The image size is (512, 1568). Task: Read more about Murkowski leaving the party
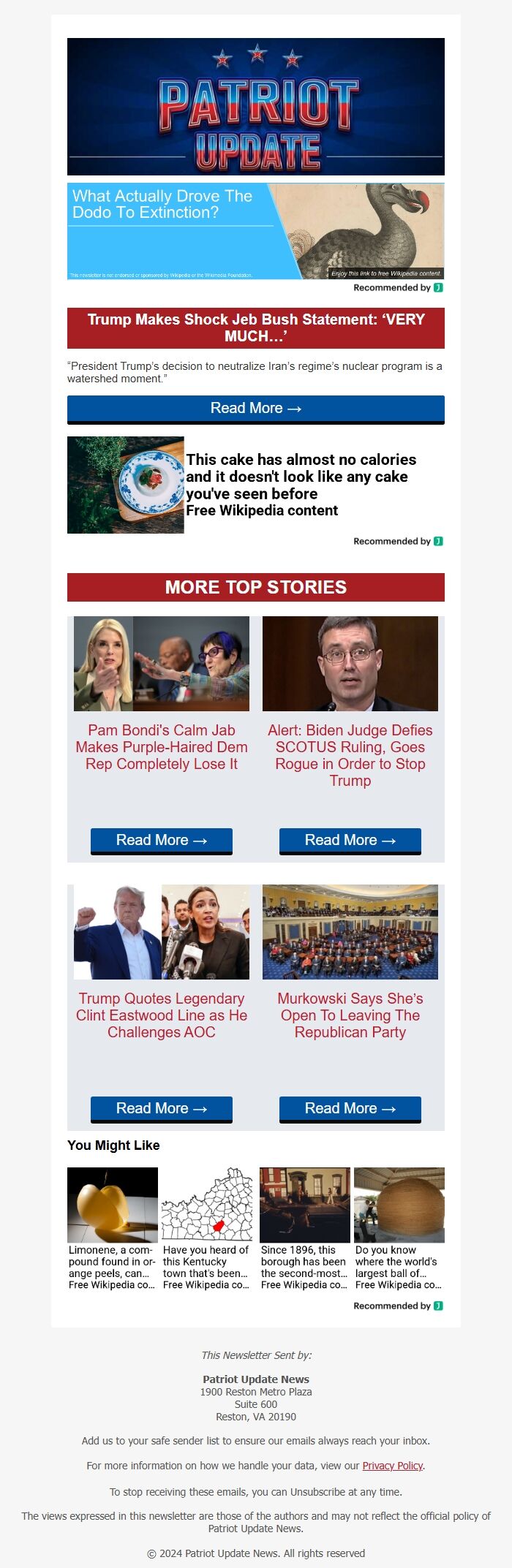(350, 1109)
